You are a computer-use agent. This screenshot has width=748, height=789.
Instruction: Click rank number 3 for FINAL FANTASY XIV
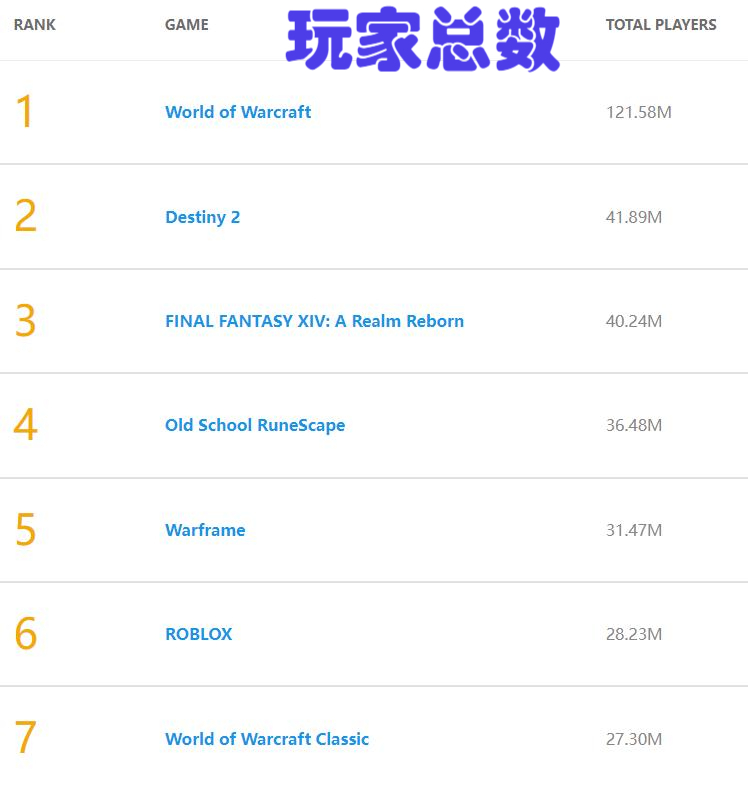pos(27,321)
